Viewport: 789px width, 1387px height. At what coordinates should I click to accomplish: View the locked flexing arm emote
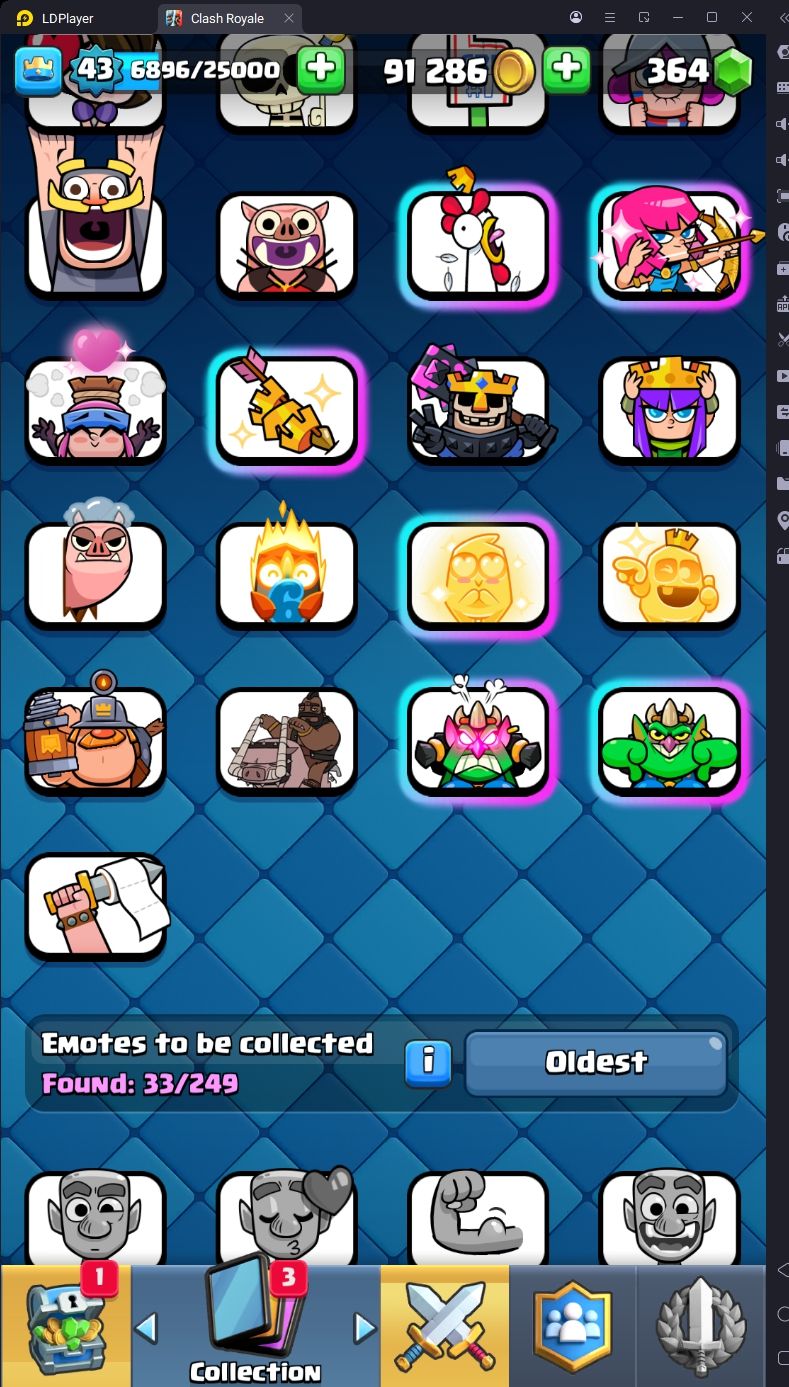click(x=479, y=1220)
